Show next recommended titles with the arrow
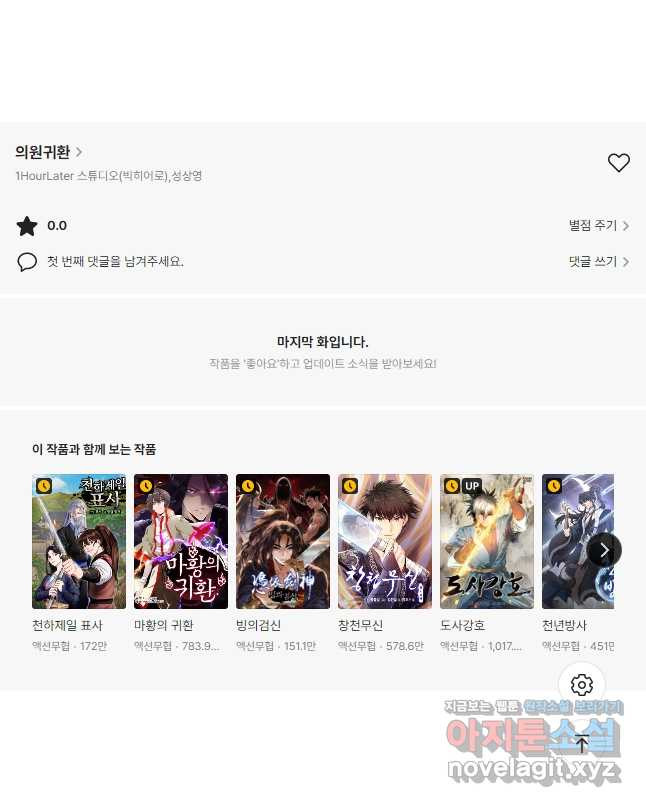 (604, 549)
